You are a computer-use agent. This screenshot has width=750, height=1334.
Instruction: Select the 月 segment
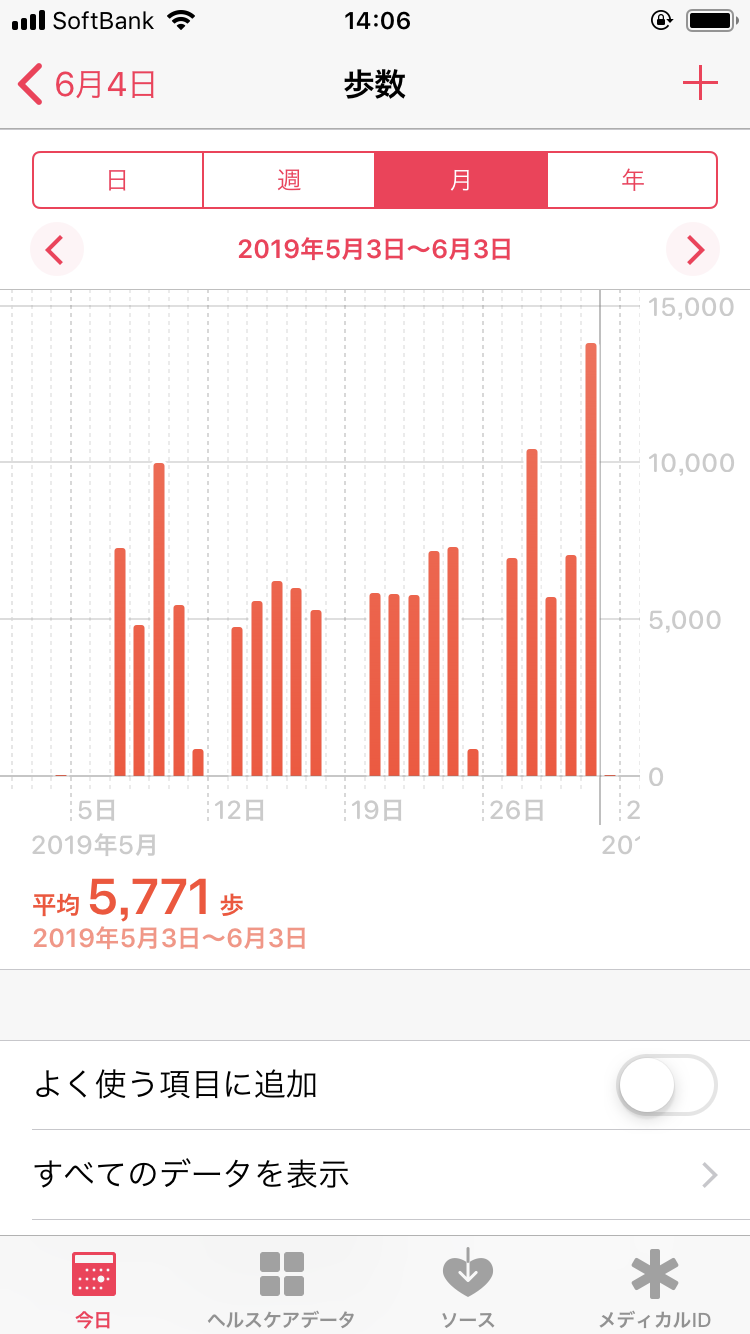(461, 180)
